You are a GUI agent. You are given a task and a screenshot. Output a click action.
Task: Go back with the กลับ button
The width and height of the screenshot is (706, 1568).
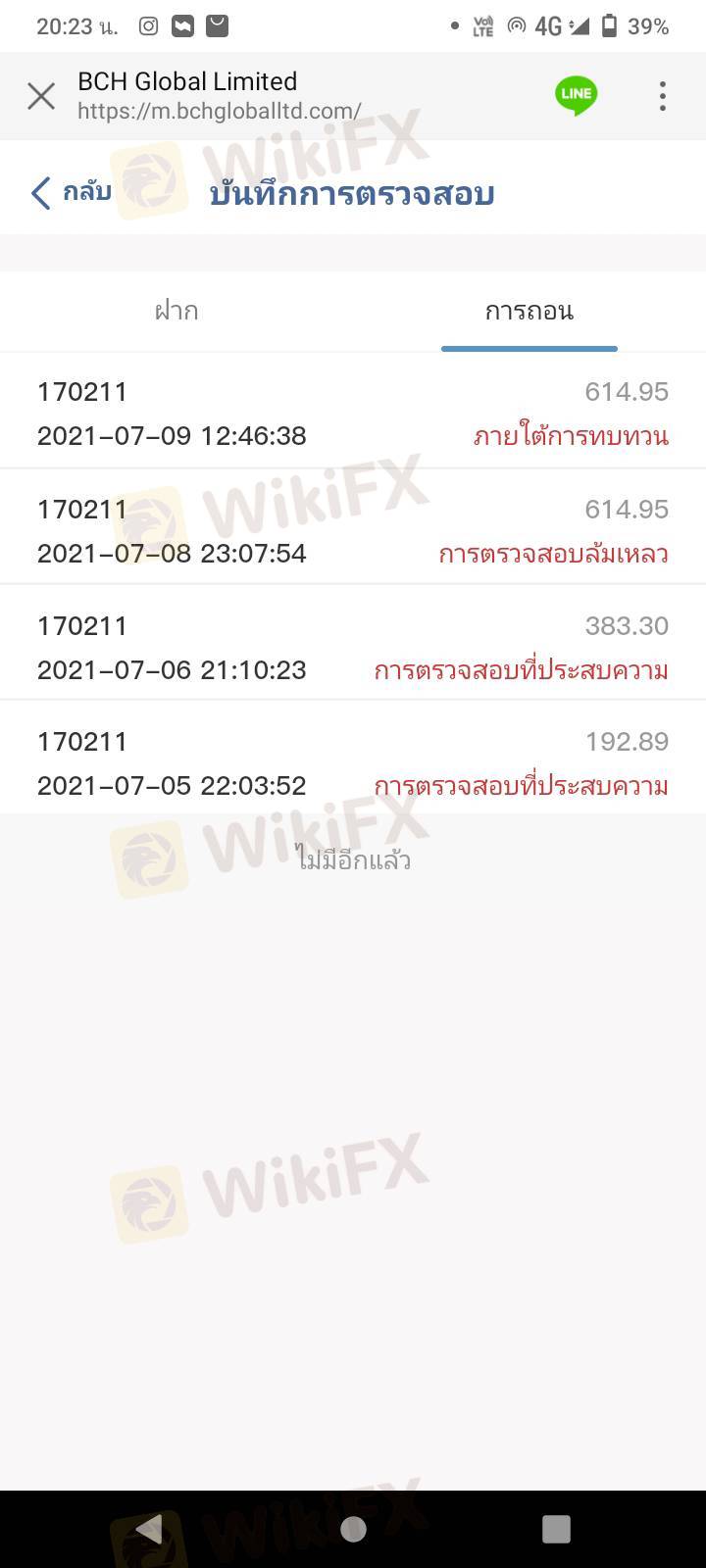click(x=72, y=192)
